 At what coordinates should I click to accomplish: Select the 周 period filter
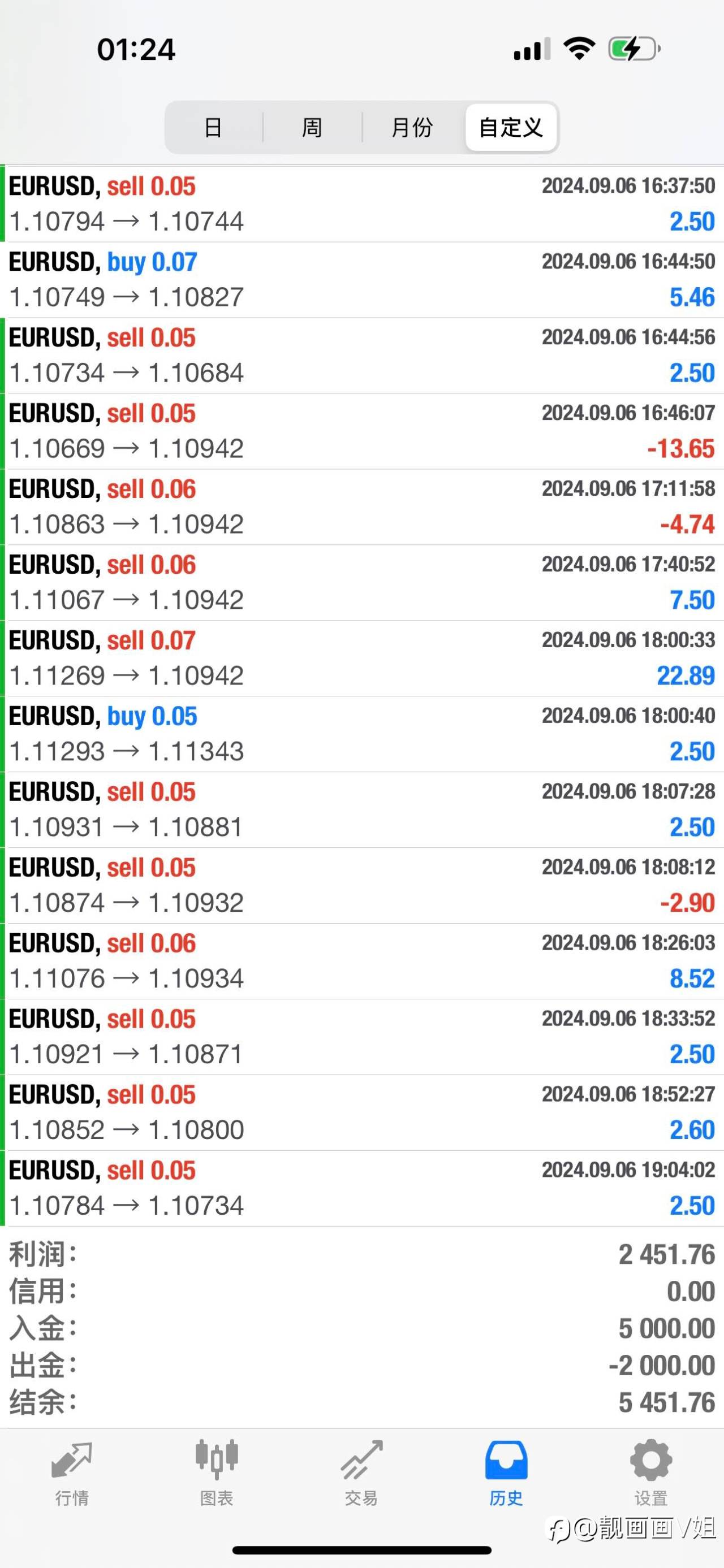(x=312, y=127)
